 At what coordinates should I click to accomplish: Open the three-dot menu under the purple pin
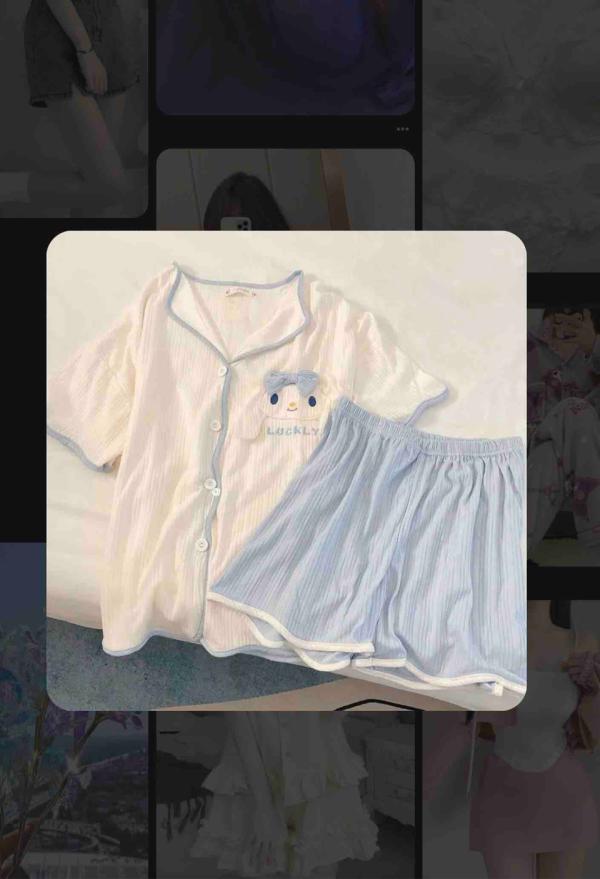pos(402,129)
